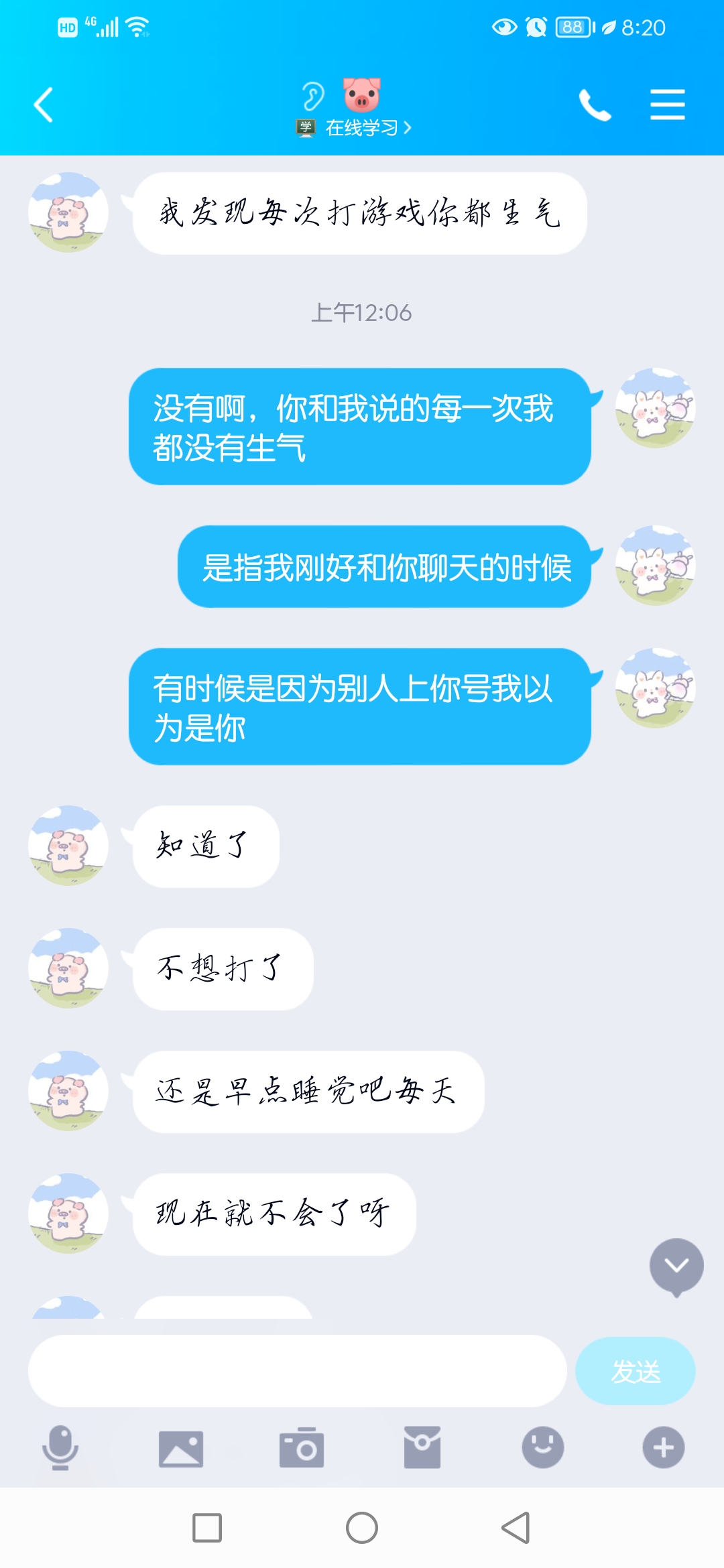Jump to latest messages with down arrow
The height and width of the screenshot is (1568, 724).
pos(676,1265)
